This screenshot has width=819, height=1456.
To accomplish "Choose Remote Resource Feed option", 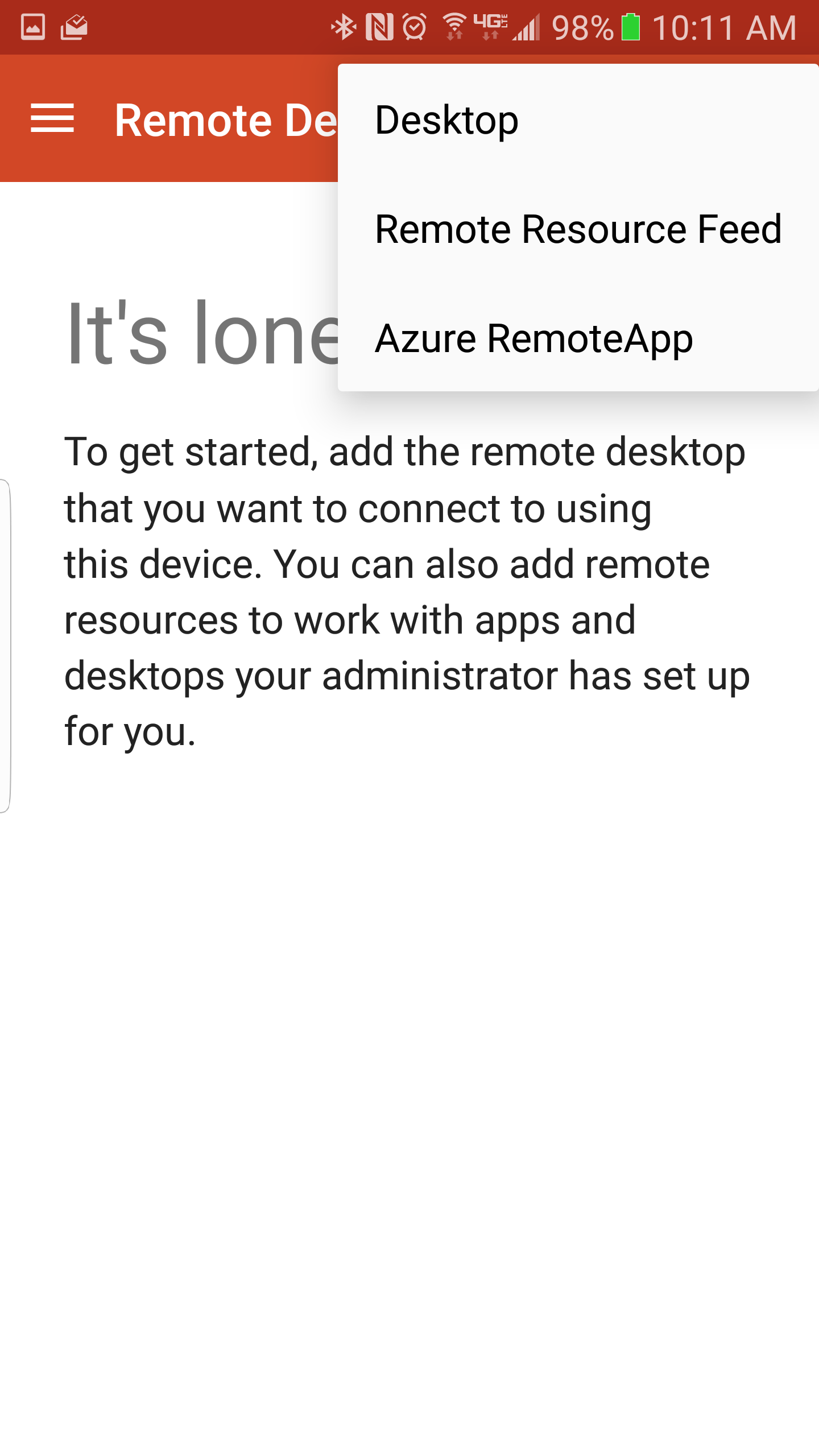I will coord(578,229).
